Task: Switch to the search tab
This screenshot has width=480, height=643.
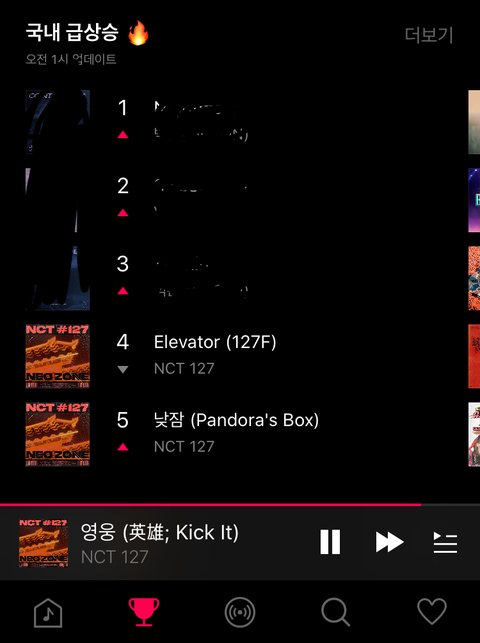Action: [336, 612]
